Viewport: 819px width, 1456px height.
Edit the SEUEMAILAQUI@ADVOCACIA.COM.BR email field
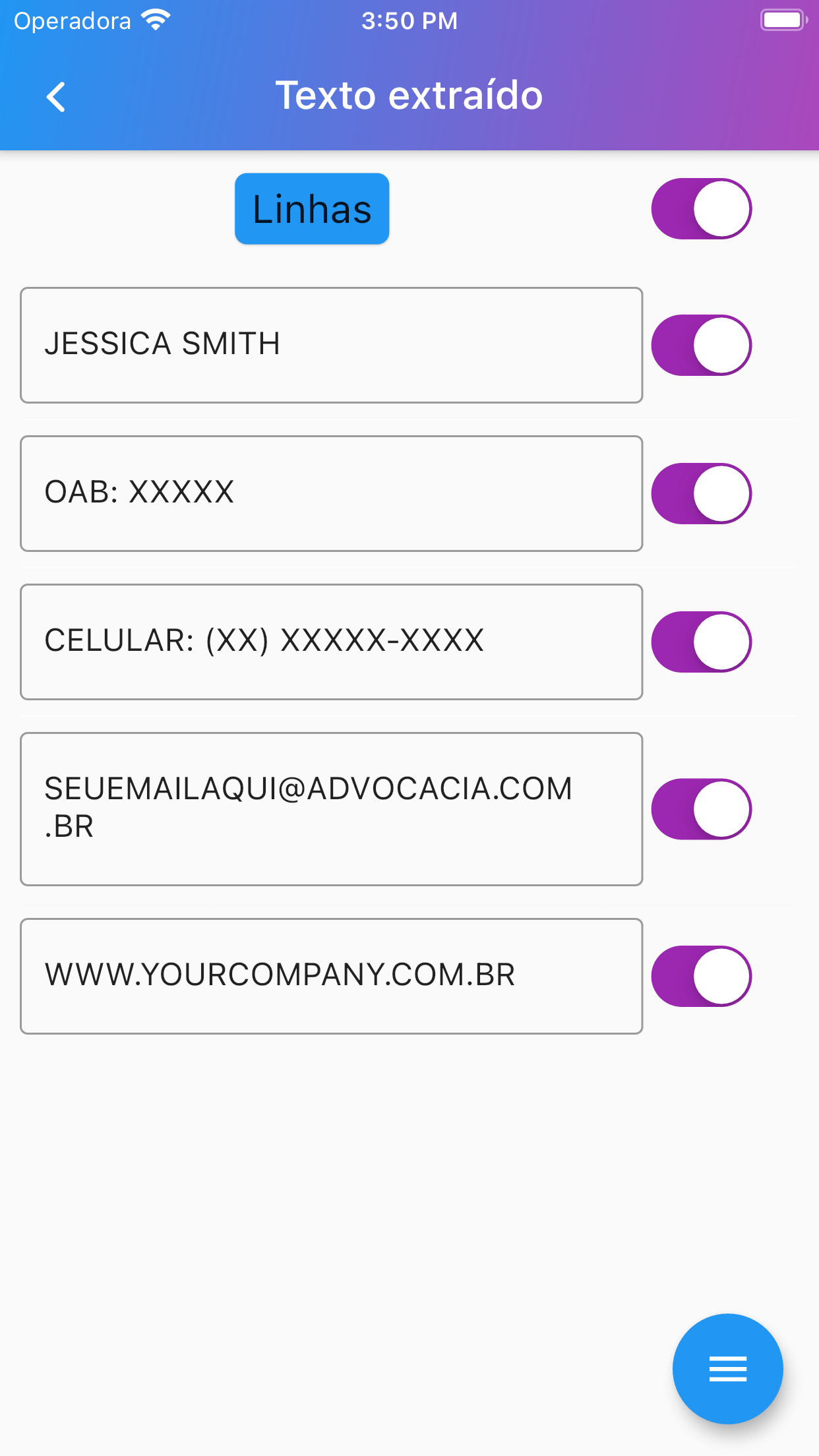(331, 809)
